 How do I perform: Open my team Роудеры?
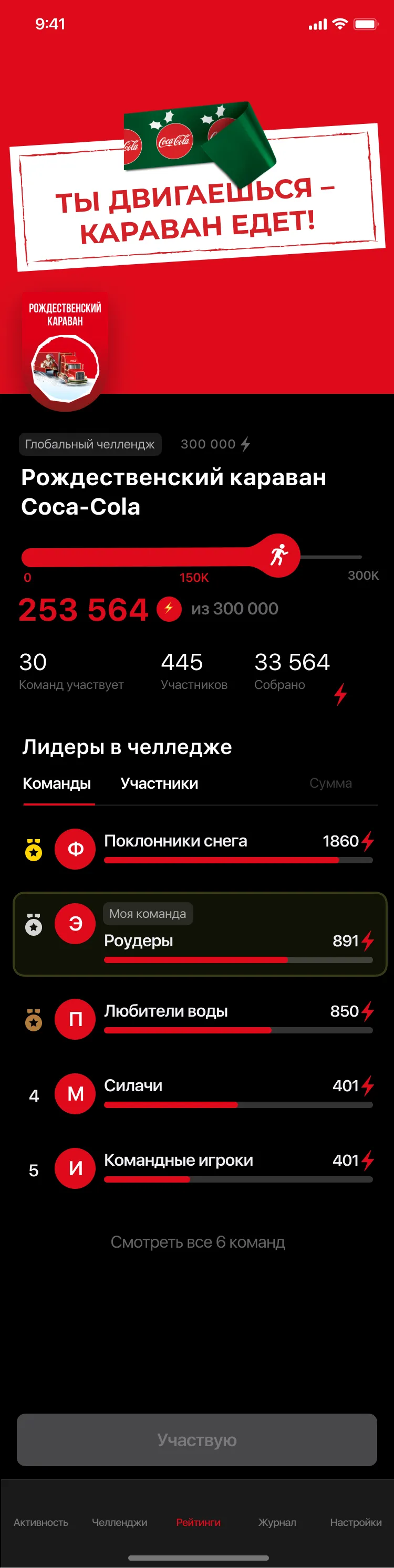click(x=200, y=934)
